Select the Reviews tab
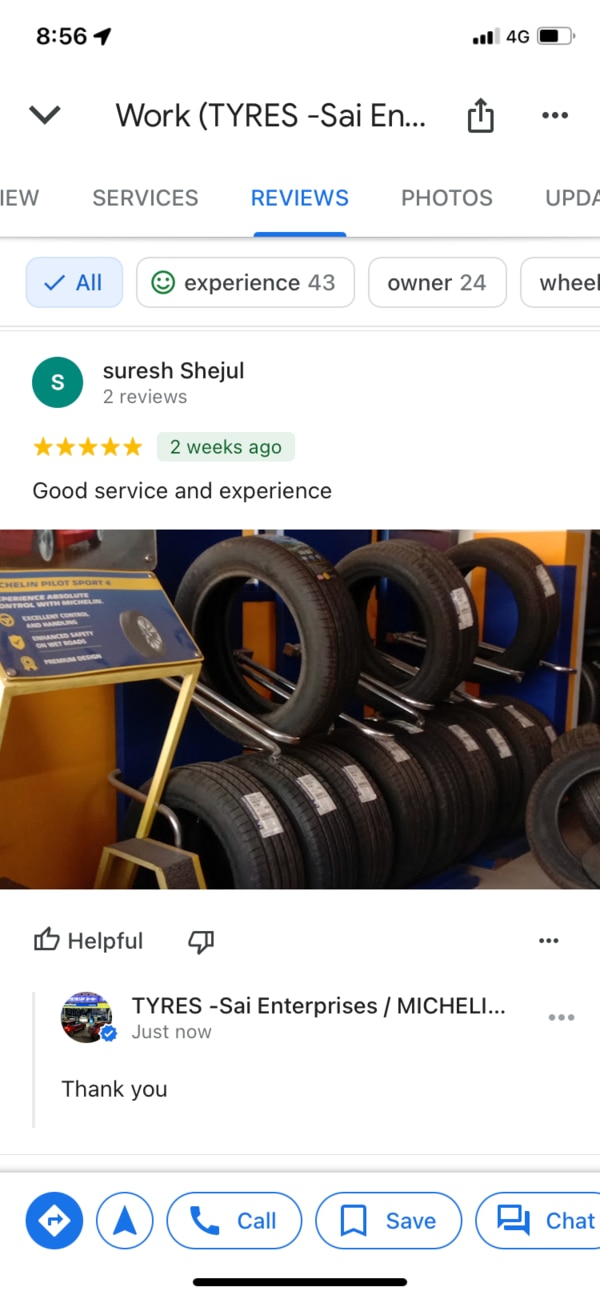The image size is (600, 1299). [299, 198]
